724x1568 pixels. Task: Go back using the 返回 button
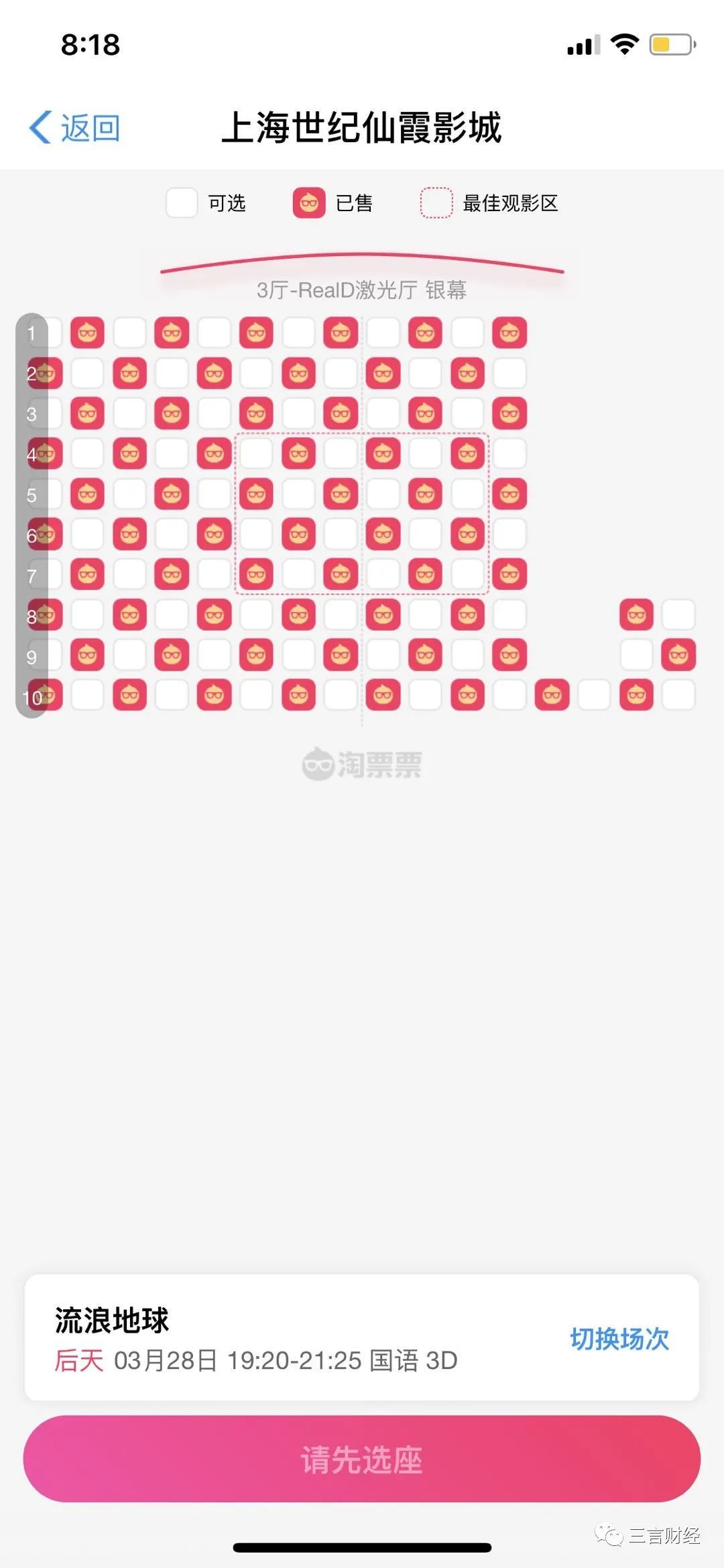click(x=75, y=127)
